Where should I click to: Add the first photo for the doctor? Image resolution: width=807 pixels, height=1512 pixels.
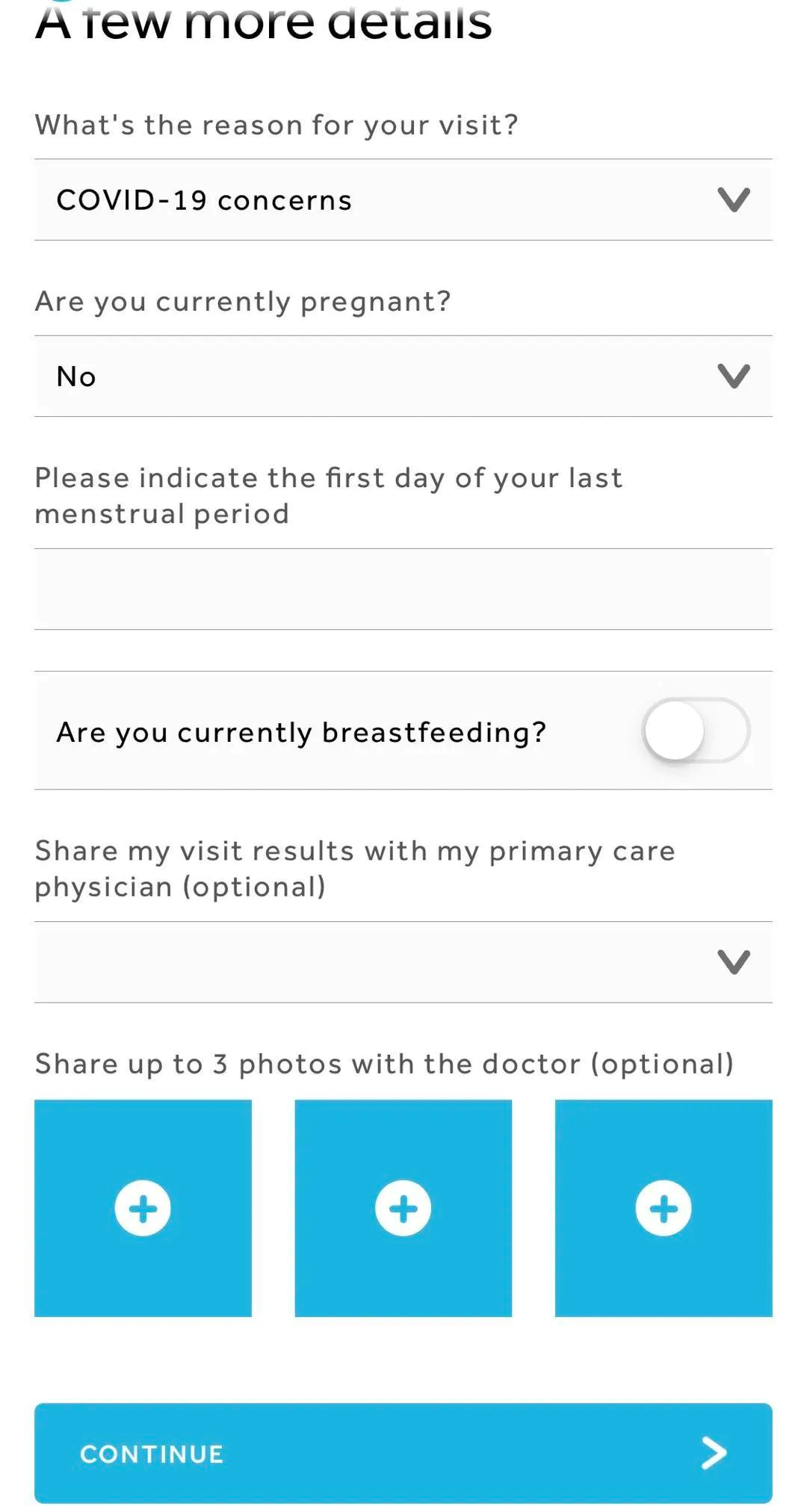click(143, 1208)
